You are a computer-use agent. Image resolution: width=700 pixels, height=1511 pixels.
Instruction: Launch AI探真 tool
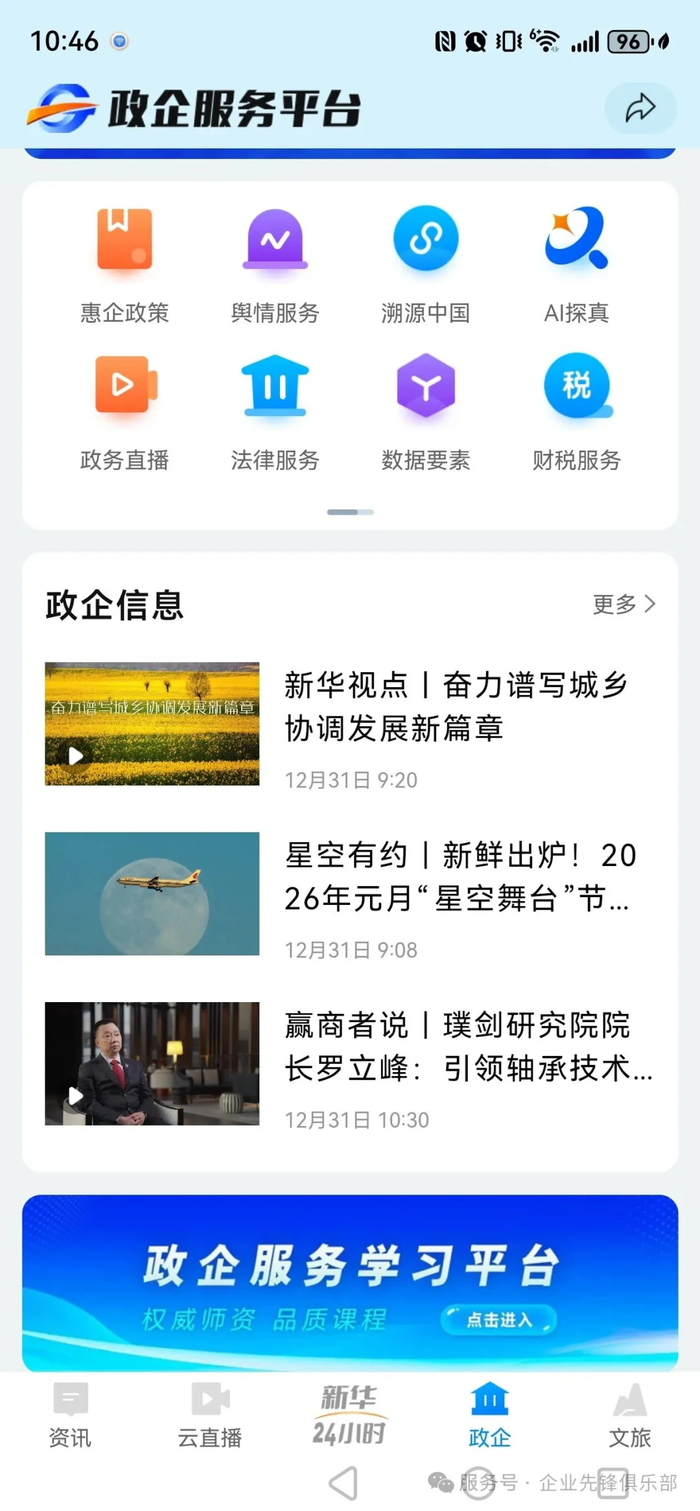pyautogui.click(x=576, y=264)
